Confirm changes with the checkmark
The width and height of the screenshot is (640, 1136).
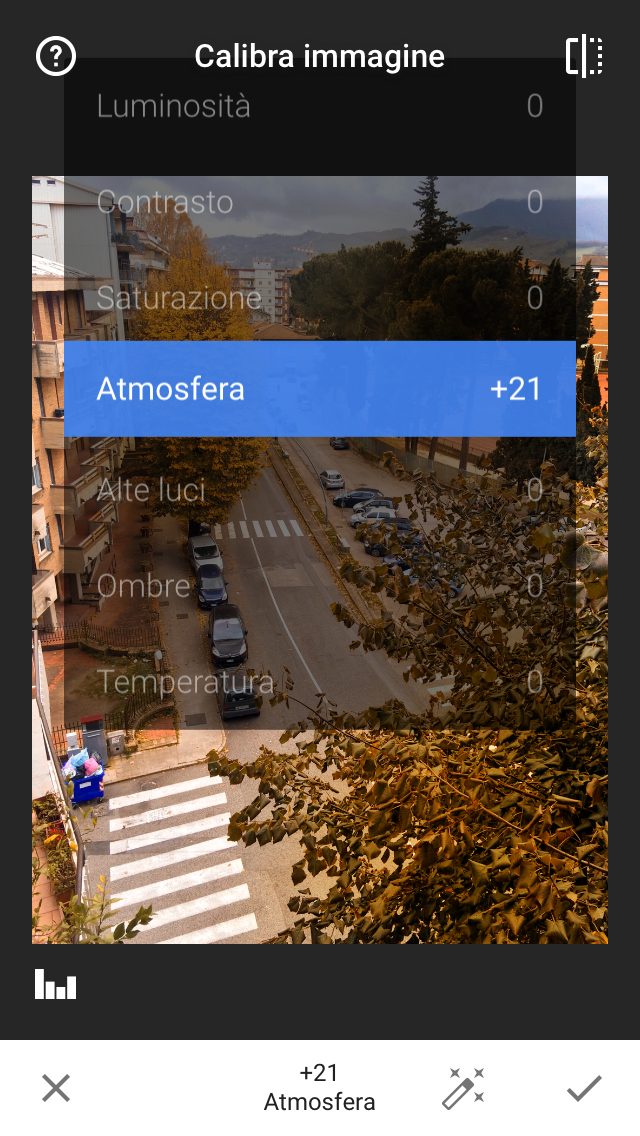(x=584, y=1088)
